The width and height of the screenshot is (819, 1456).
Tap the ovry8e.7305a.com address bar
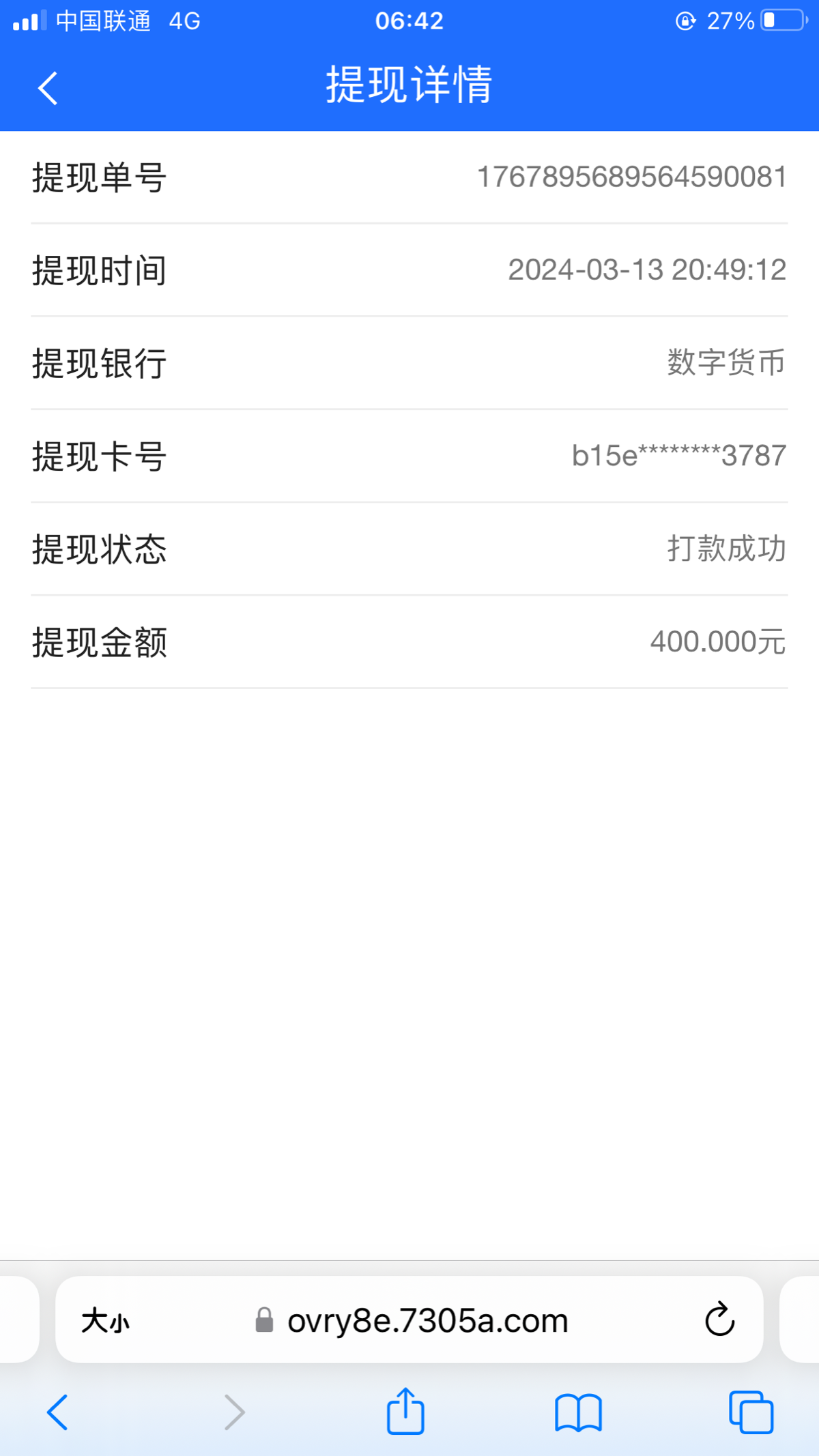point(427,1321)
